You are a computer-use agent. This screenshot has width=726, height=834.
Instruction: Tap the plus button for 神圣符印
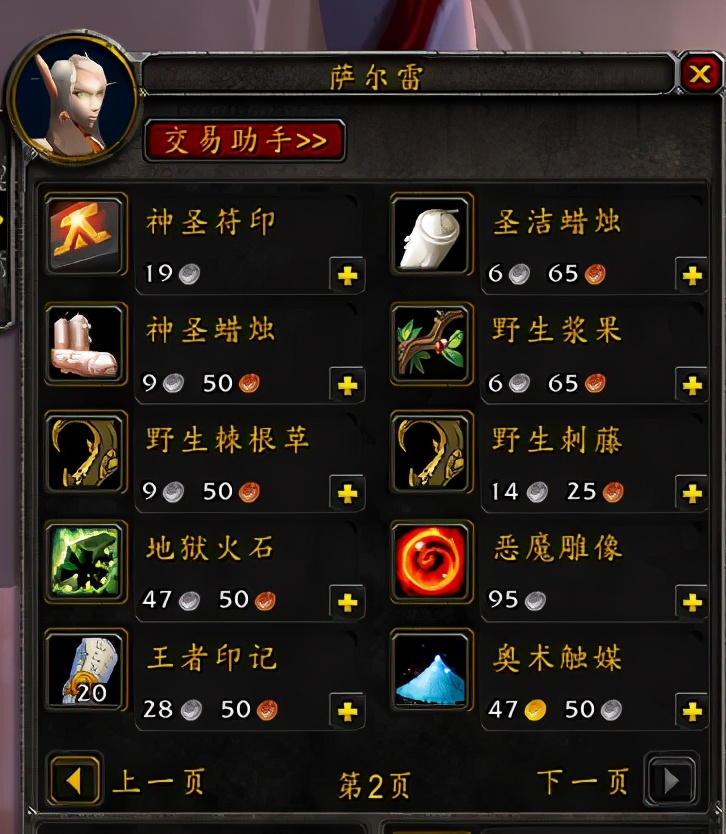(x=347, y=275)
